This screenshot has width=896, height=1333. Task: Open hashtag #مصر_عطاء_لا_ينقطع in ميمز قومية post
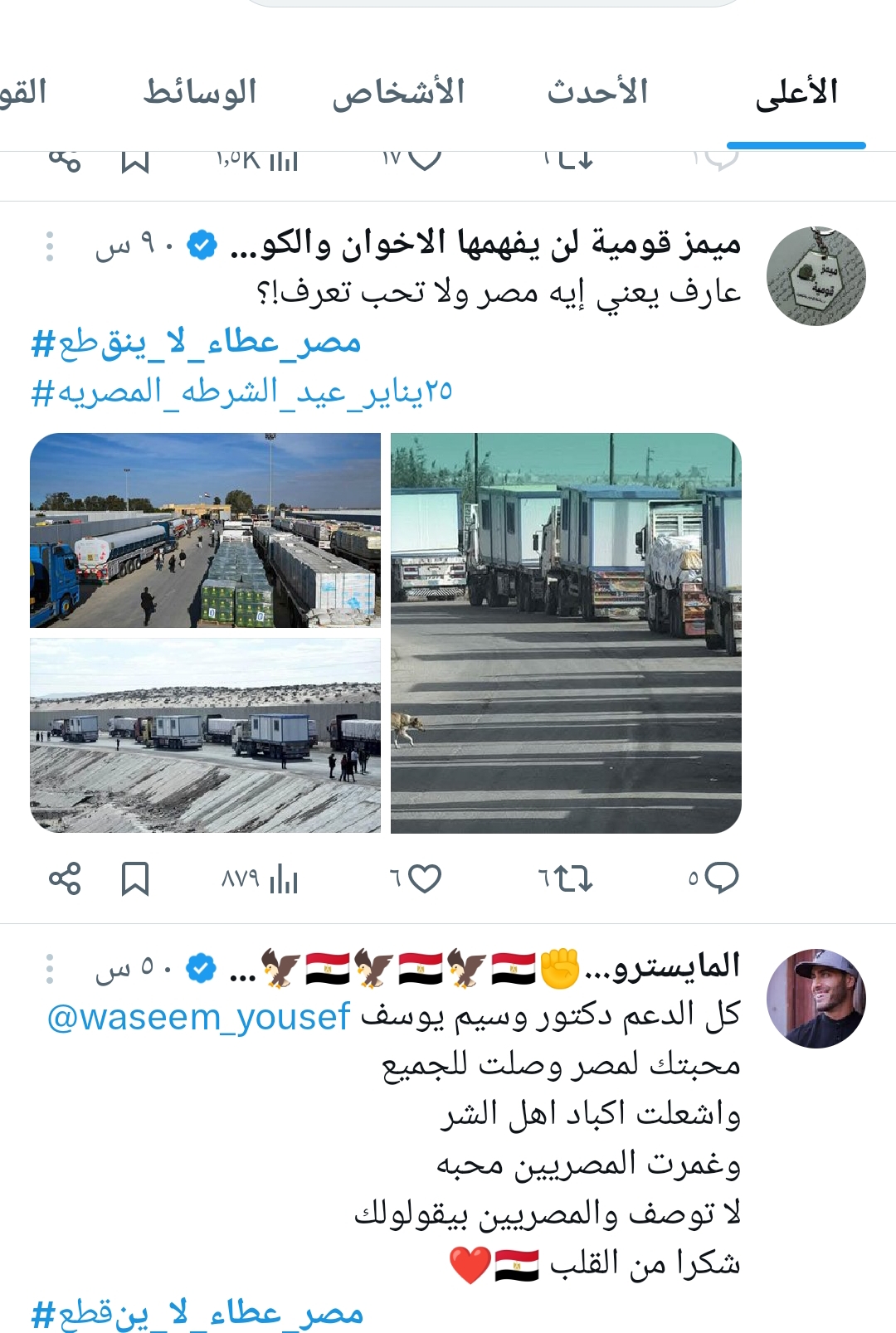coord(196,343)
